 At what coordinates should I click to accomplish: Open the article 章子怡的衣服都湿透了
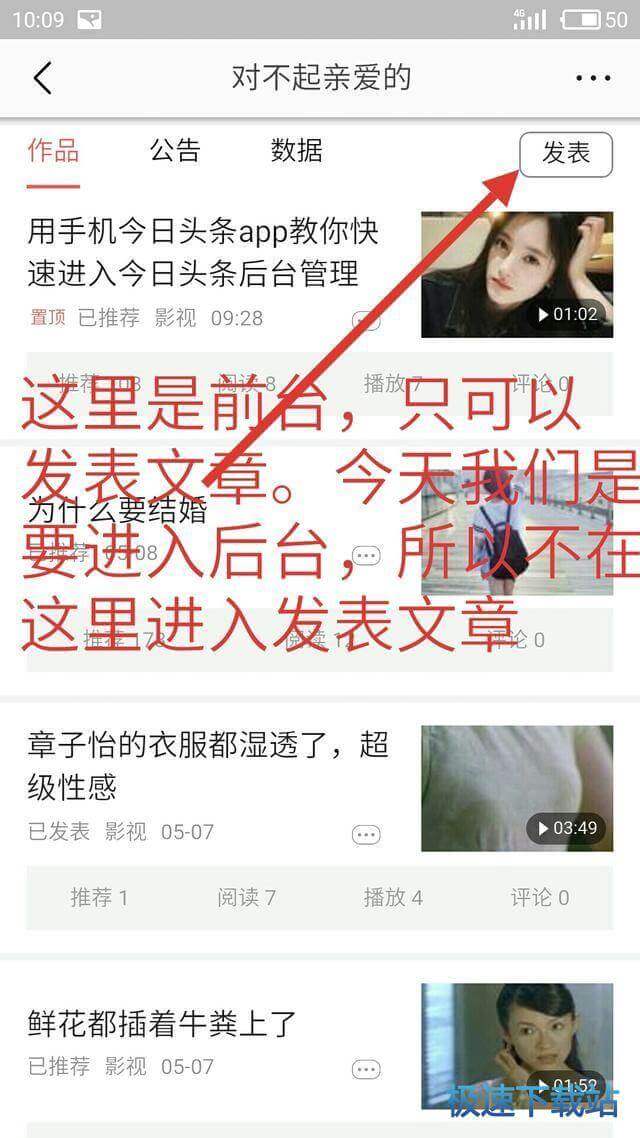(x=207, y=765)
